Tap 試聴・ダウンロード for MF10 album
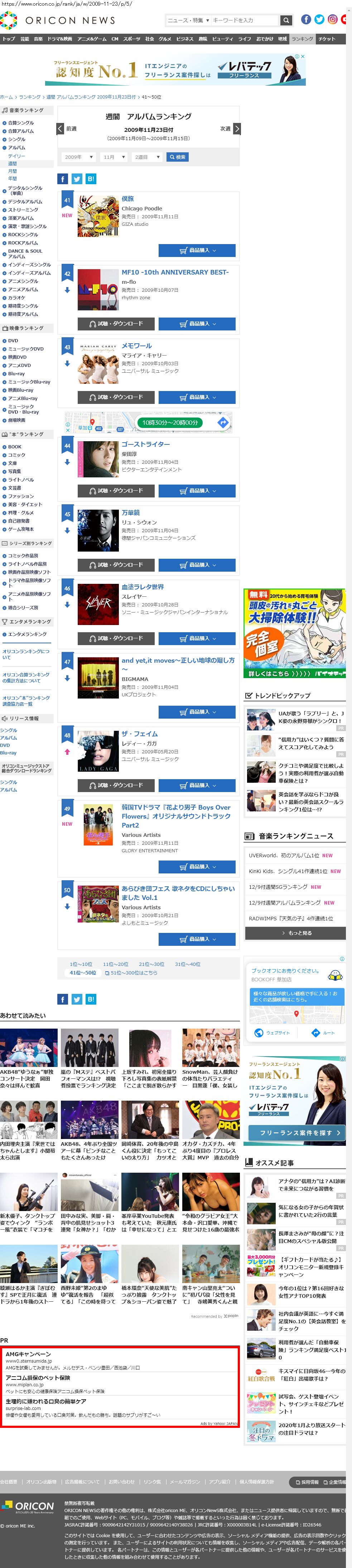The image size is (352, 1568). tap(116, 324)
